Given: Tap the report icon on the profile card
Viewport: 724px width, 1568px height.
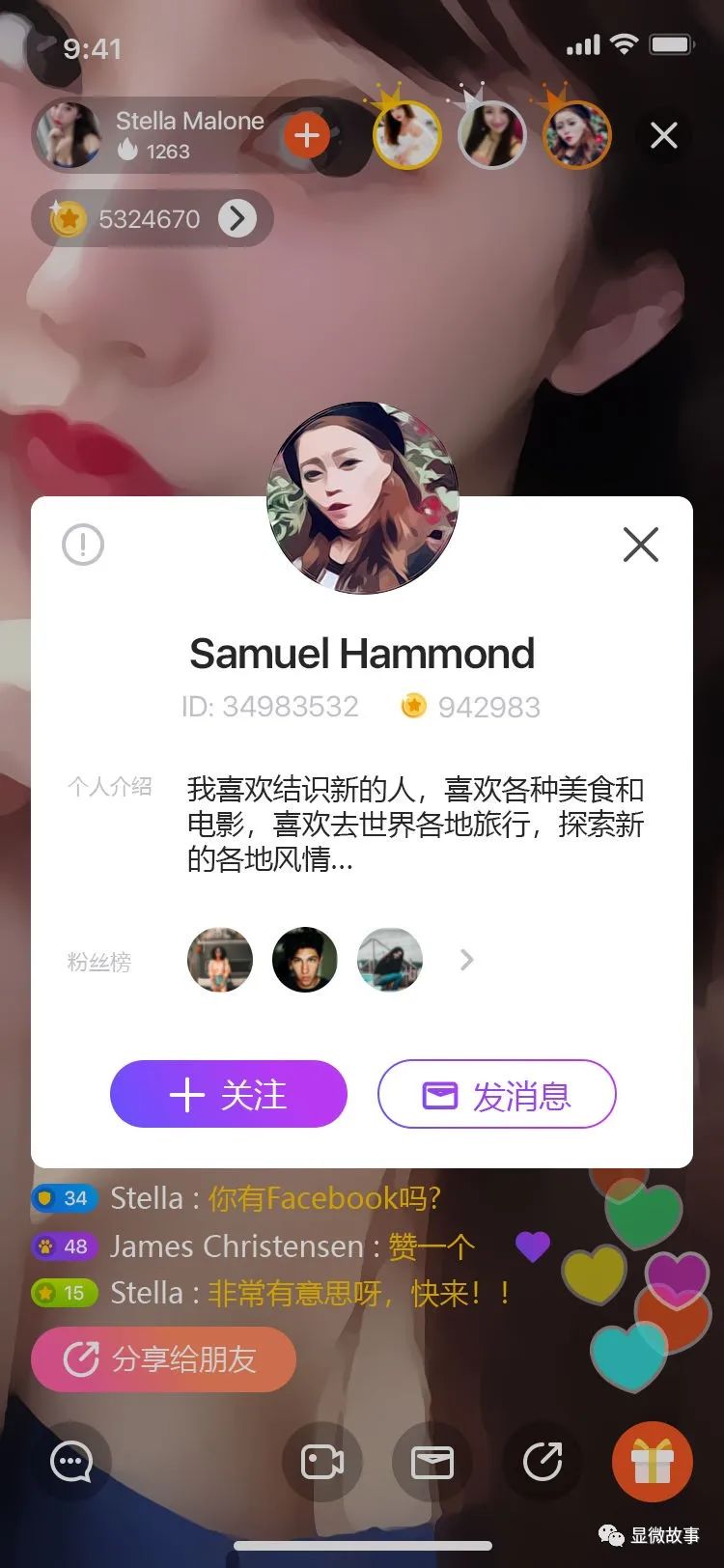Looking at the screenshot, I should pos(83,545).
